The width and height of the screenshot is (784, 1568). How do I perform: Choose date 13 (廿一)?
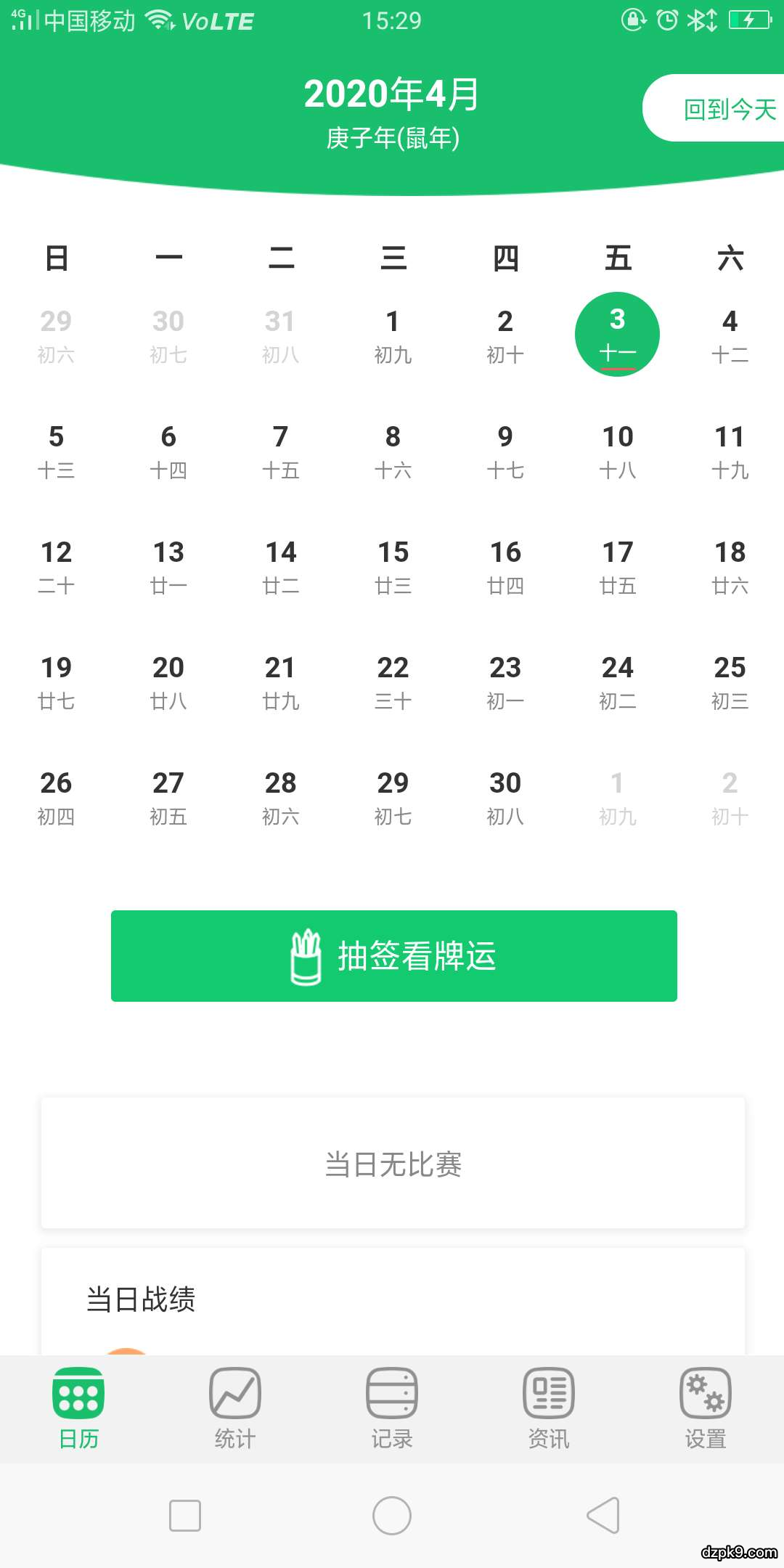pyautogui.click(x=168, y=565)
